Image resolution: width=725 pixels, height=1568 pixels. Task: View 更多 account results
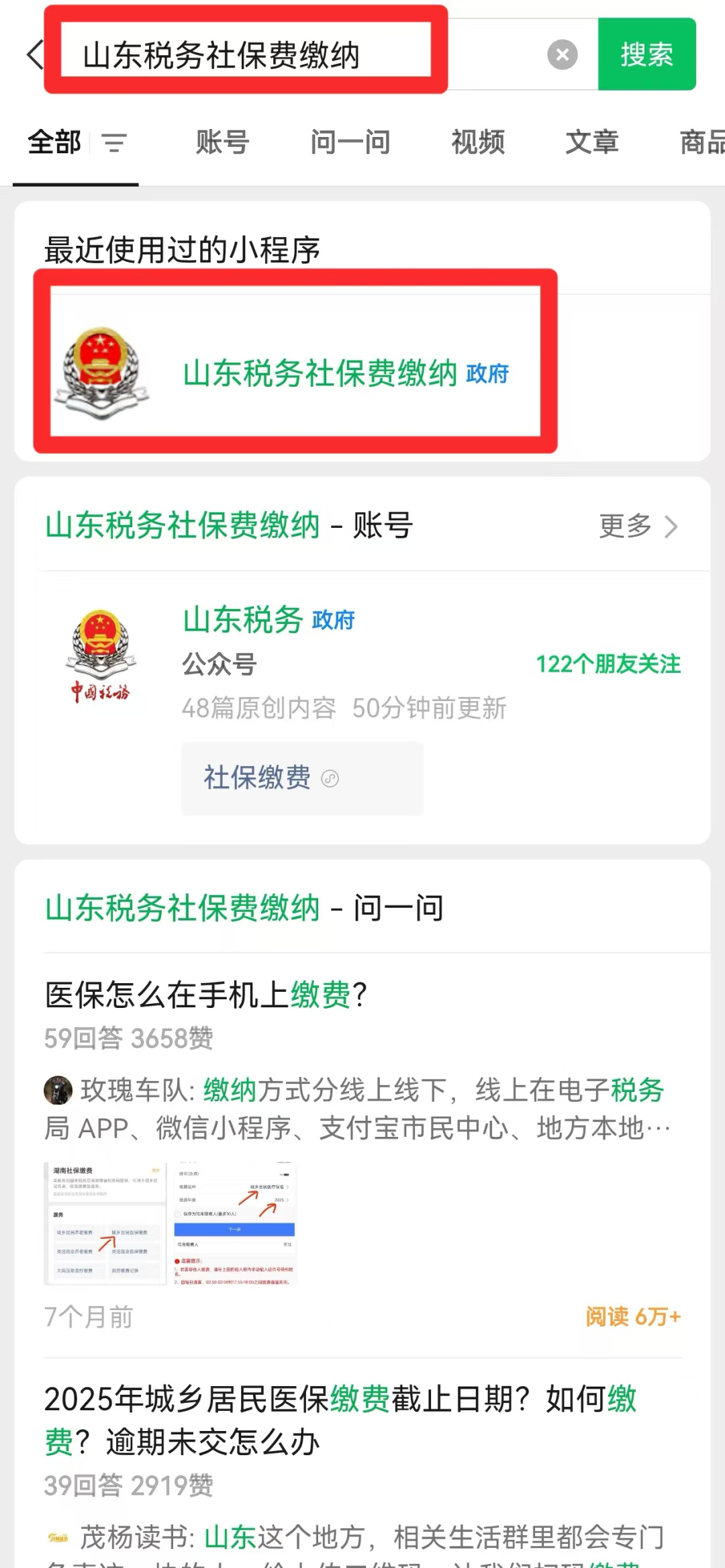click(x=638, y=526)
